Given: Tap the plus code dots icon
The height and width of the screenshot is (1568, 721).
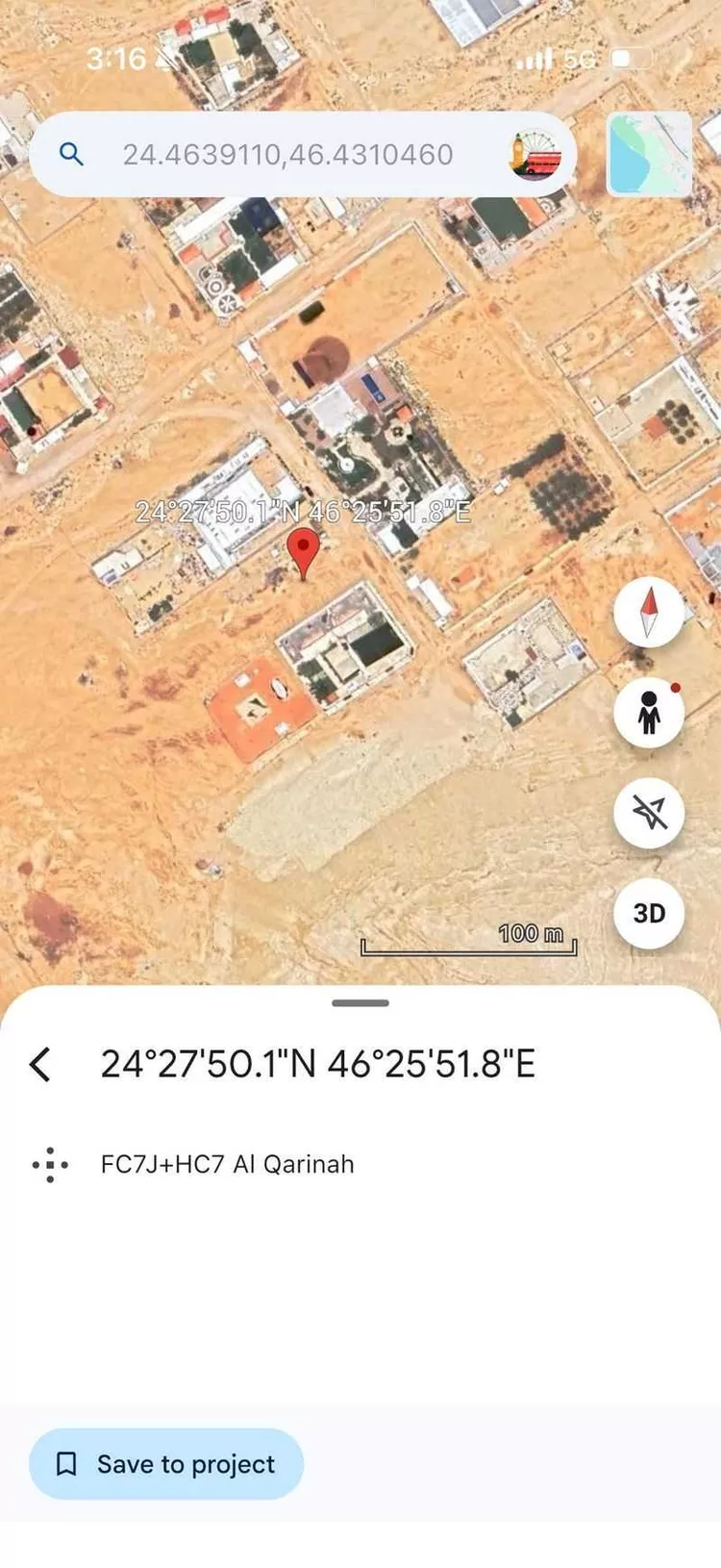Looking at the screenshot, I should coord(49,1164).
